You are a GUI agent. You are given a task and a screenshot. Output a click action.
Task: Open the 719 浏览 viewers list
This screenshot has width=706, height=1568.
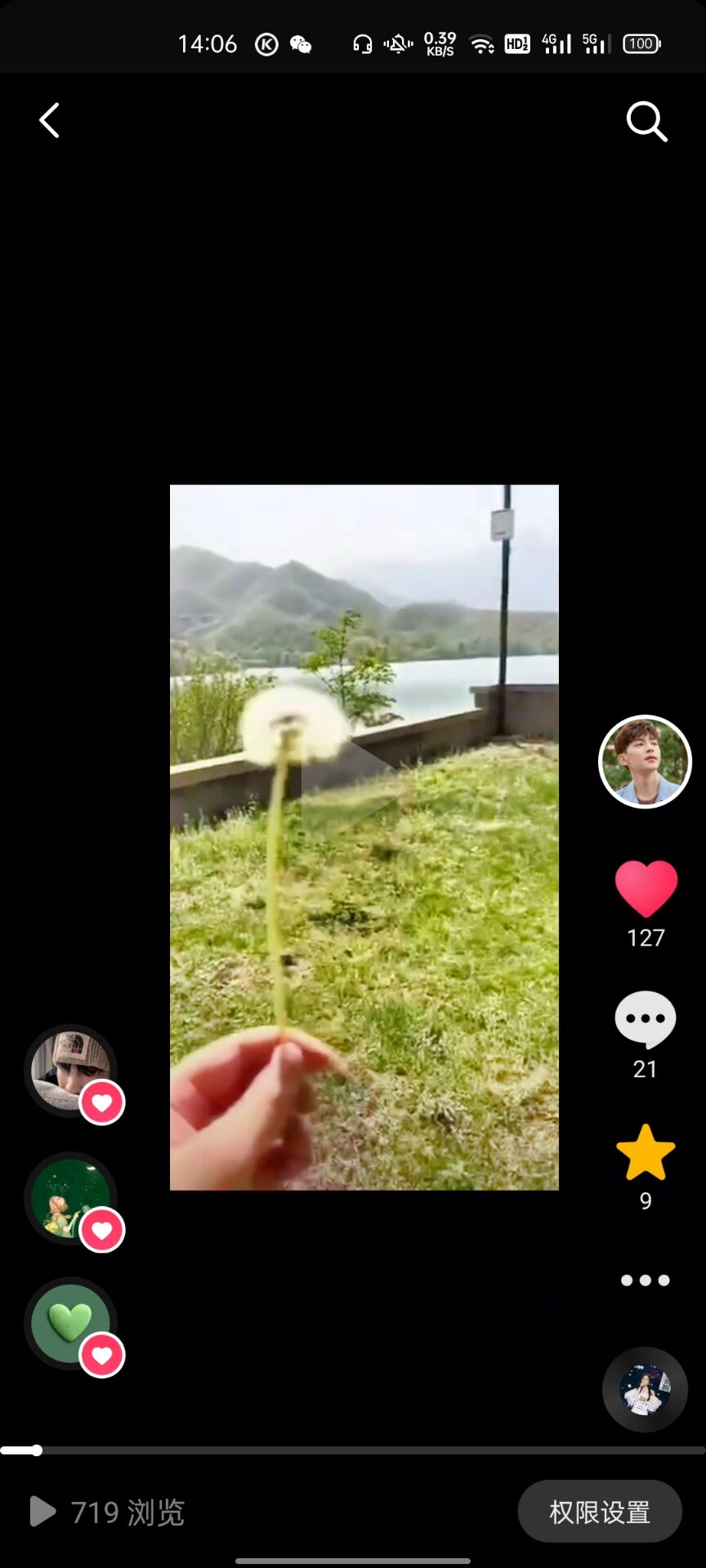tap(108, 1512)
